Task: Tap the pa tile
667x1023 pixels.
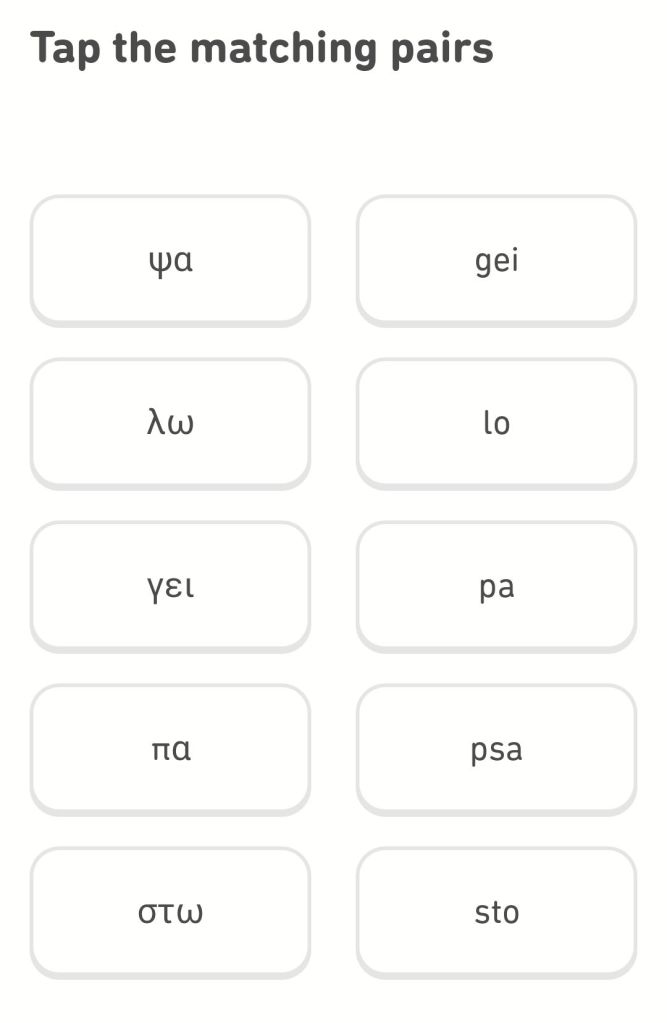Action: click(x=496, y=587)
